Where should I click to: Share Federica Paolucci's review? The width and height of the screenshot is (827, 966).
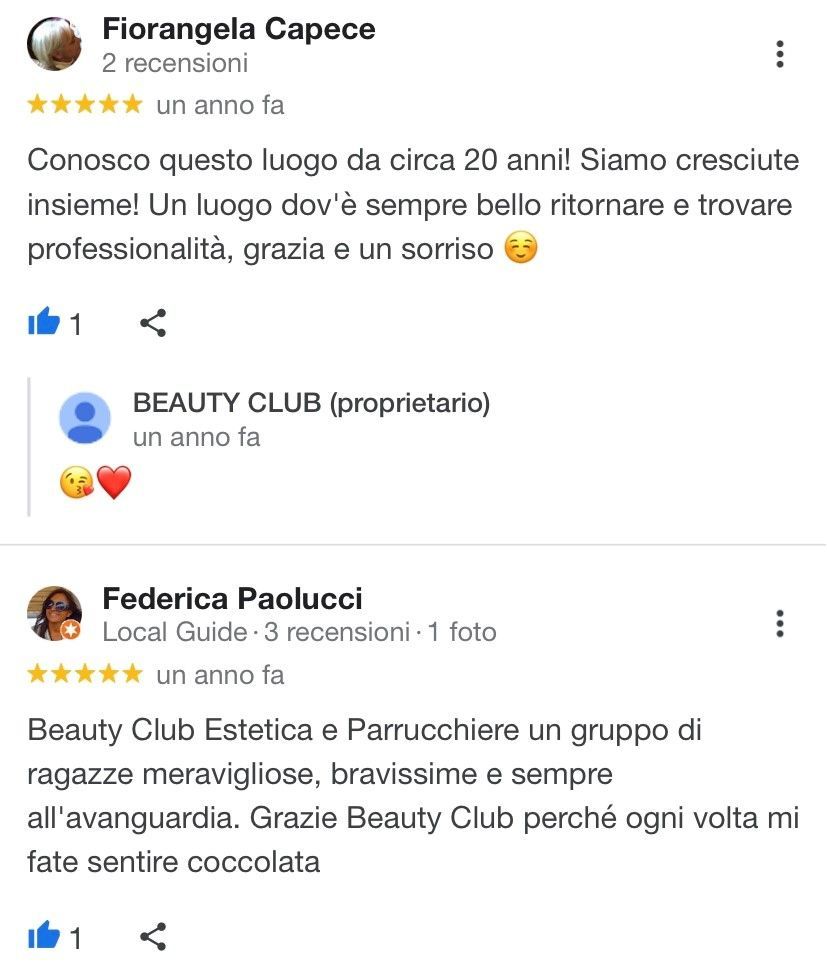click(152, 937)
